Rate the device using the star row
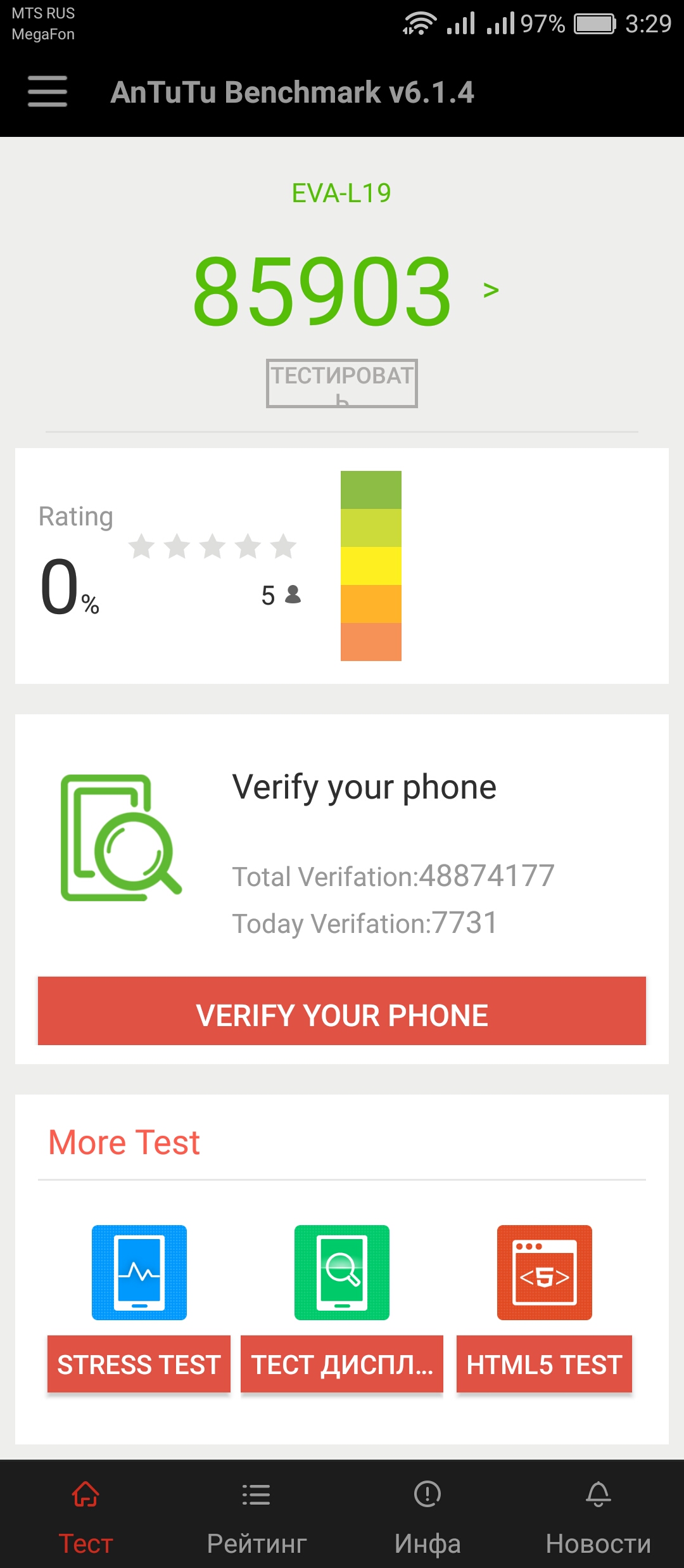The height and width of the screenshot is (1568, 684). click(x=213, y=546)
